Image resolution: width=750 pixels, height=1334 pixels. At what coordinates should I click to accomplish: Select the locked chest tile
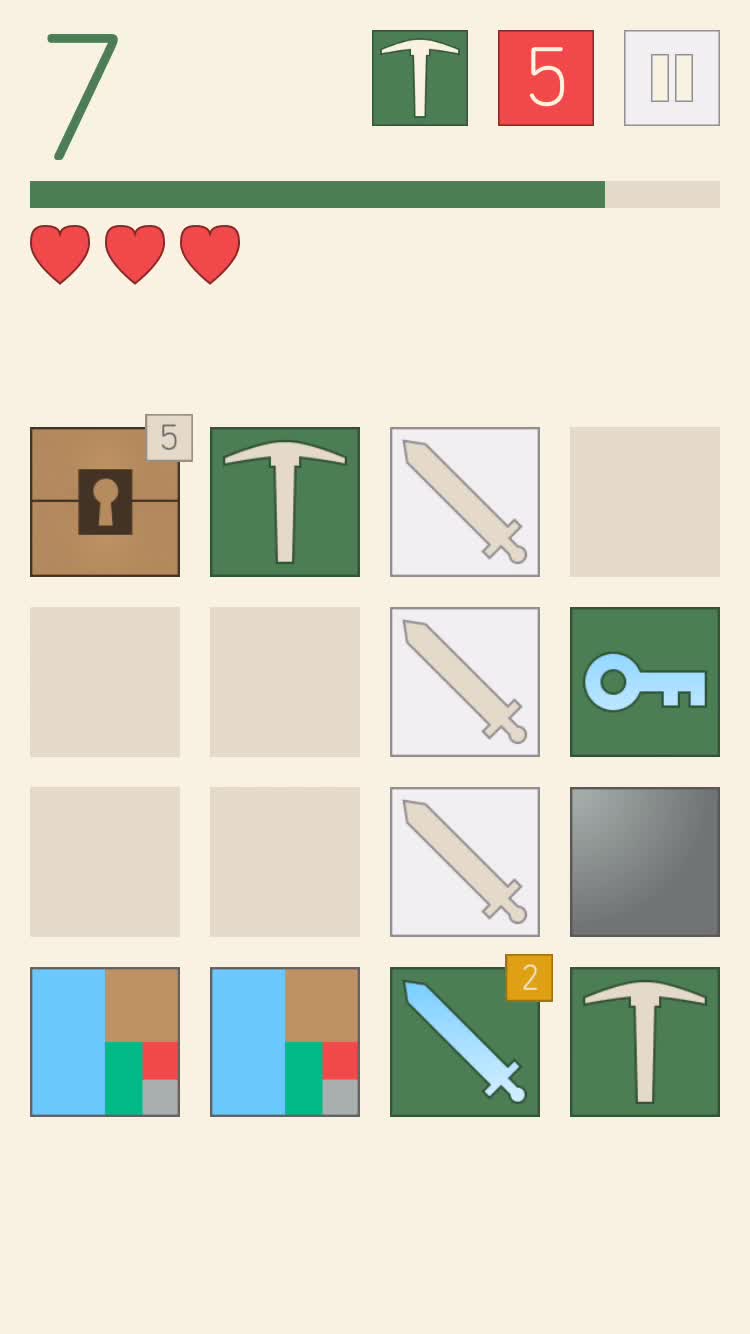click(x=105, y=502)
